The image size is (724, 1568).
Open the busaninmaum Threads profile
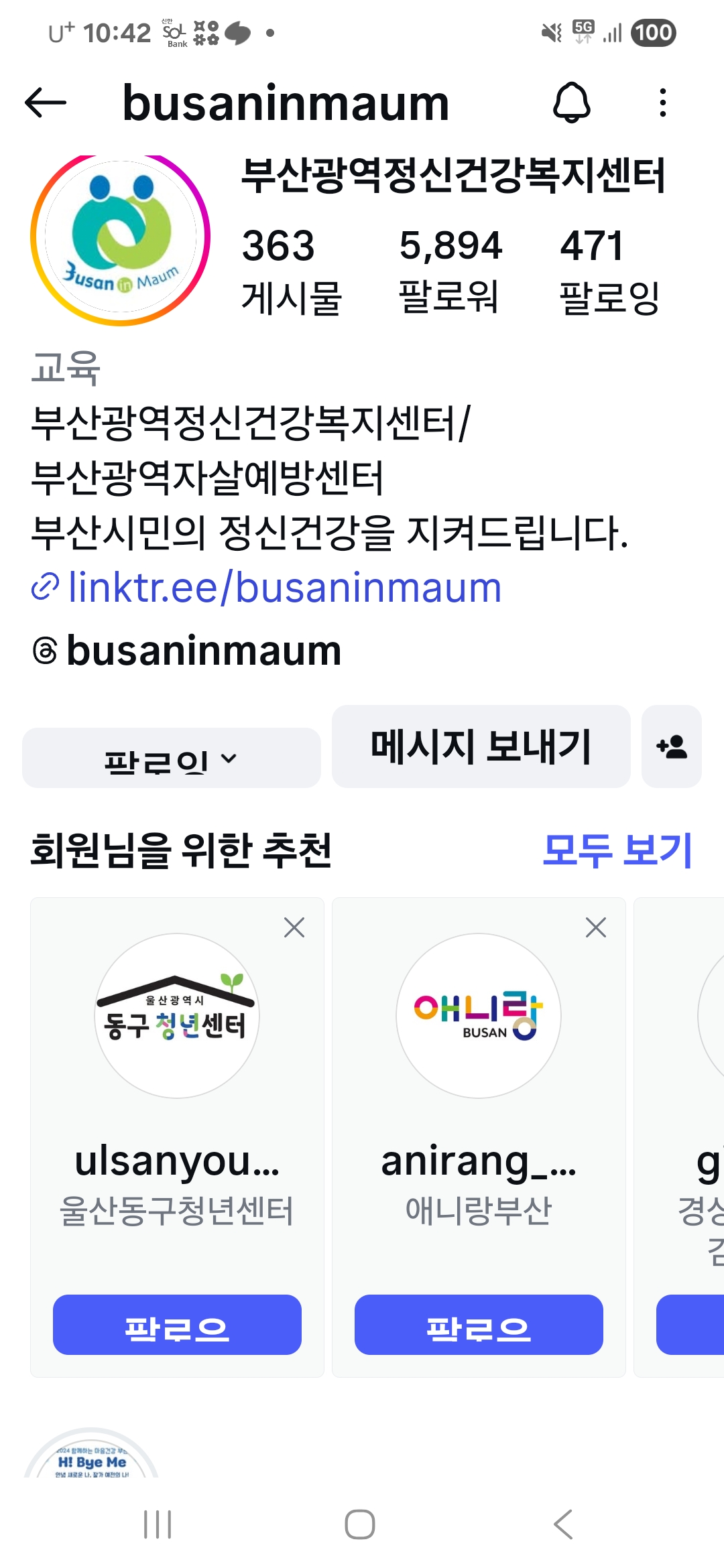[x=203, y=651]
